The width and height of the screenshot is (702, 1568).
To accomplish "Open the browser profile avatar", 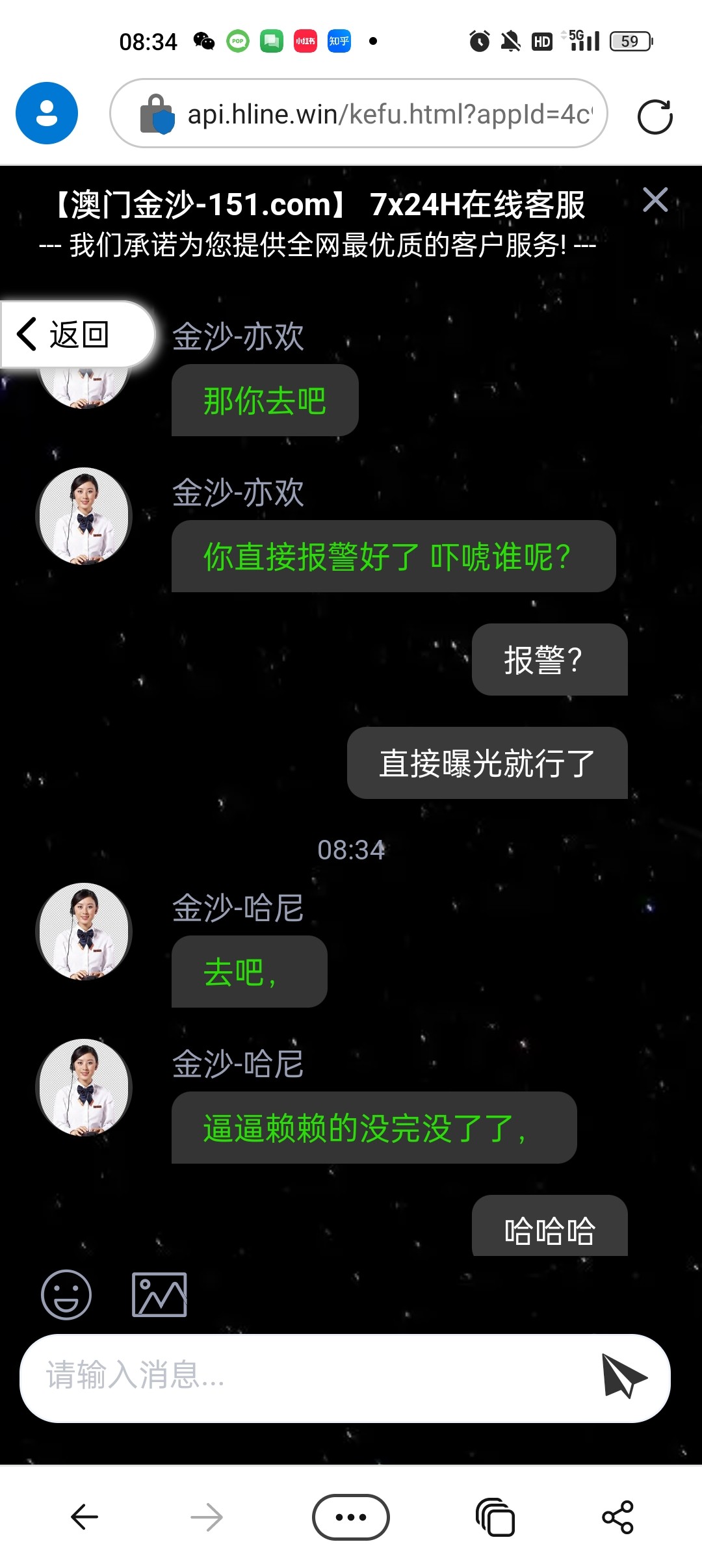I will click(x=47, y=113).
